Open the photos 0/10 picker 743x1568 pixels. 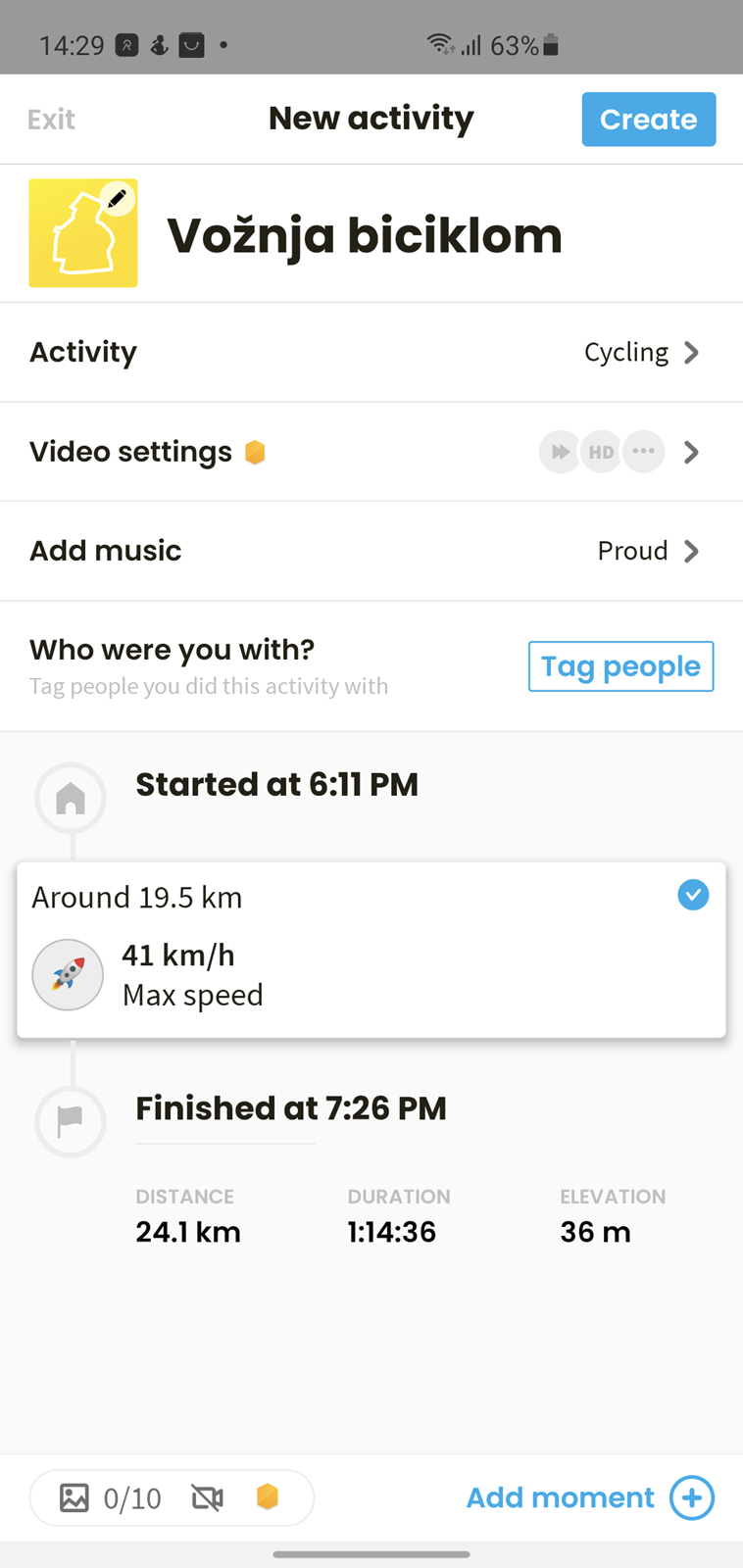click(x=110, y=1497)
